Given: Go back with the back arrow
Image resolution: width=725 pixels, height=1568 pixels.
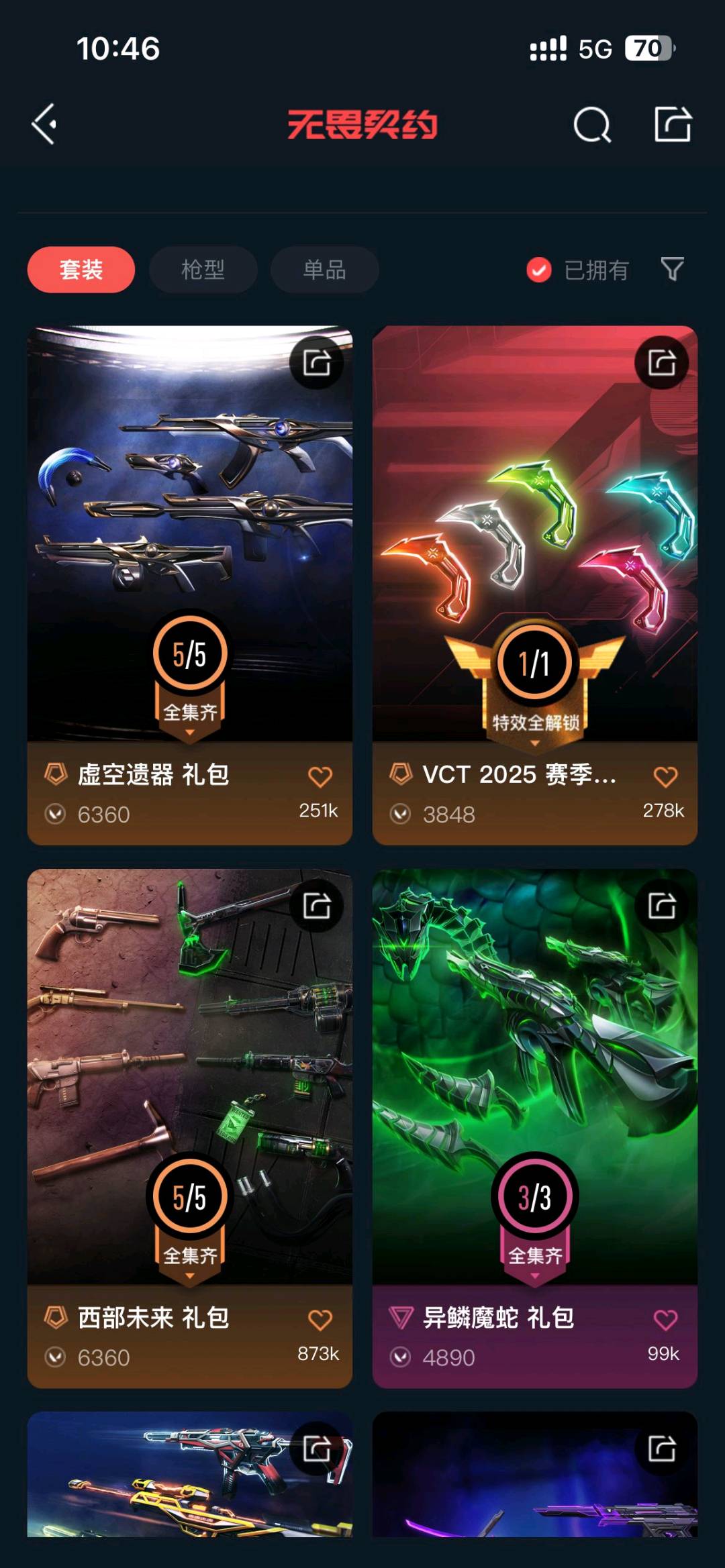Looking at the screenshot, I should pos(44,124).
